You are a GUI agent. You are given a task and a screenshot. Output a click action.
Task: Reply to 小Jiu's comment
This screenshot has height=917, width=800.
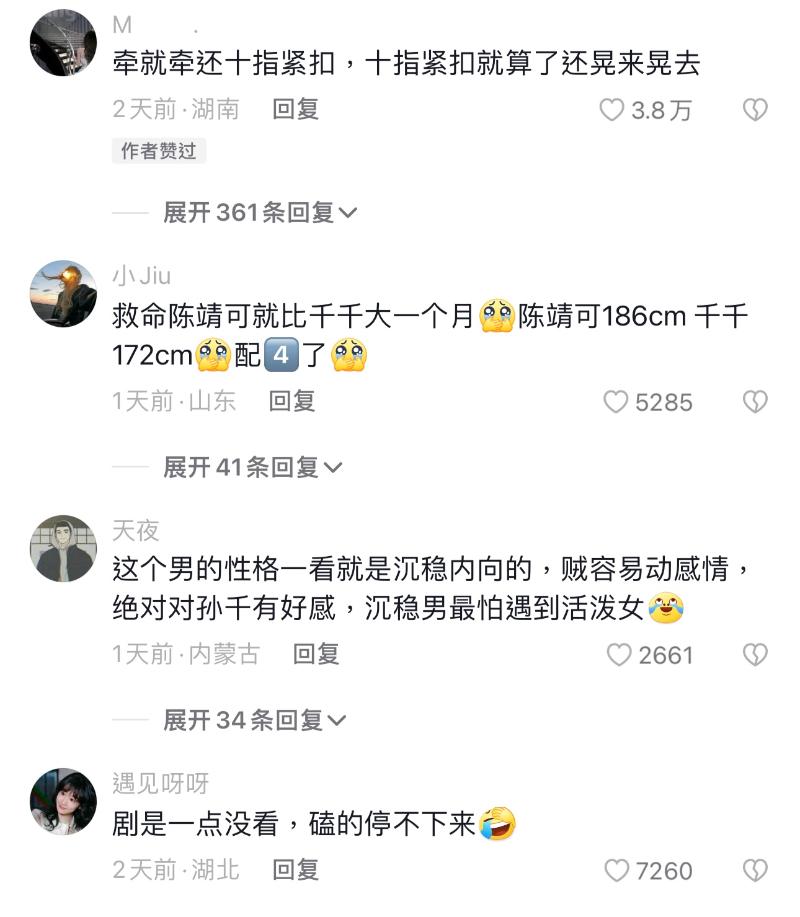(x=292, y=401)
